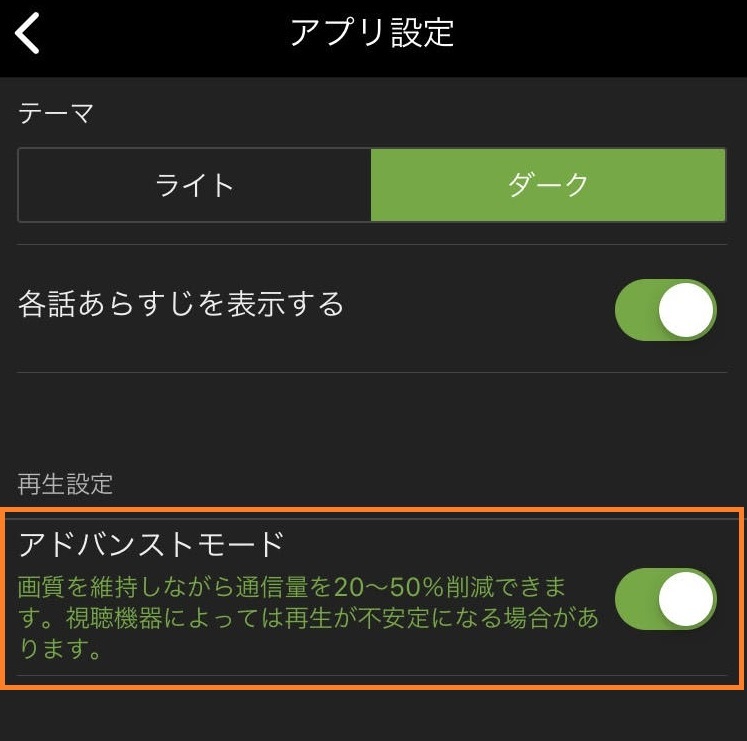Switch theme to ライト
This screenshot has height=741, width=747.
195,185
